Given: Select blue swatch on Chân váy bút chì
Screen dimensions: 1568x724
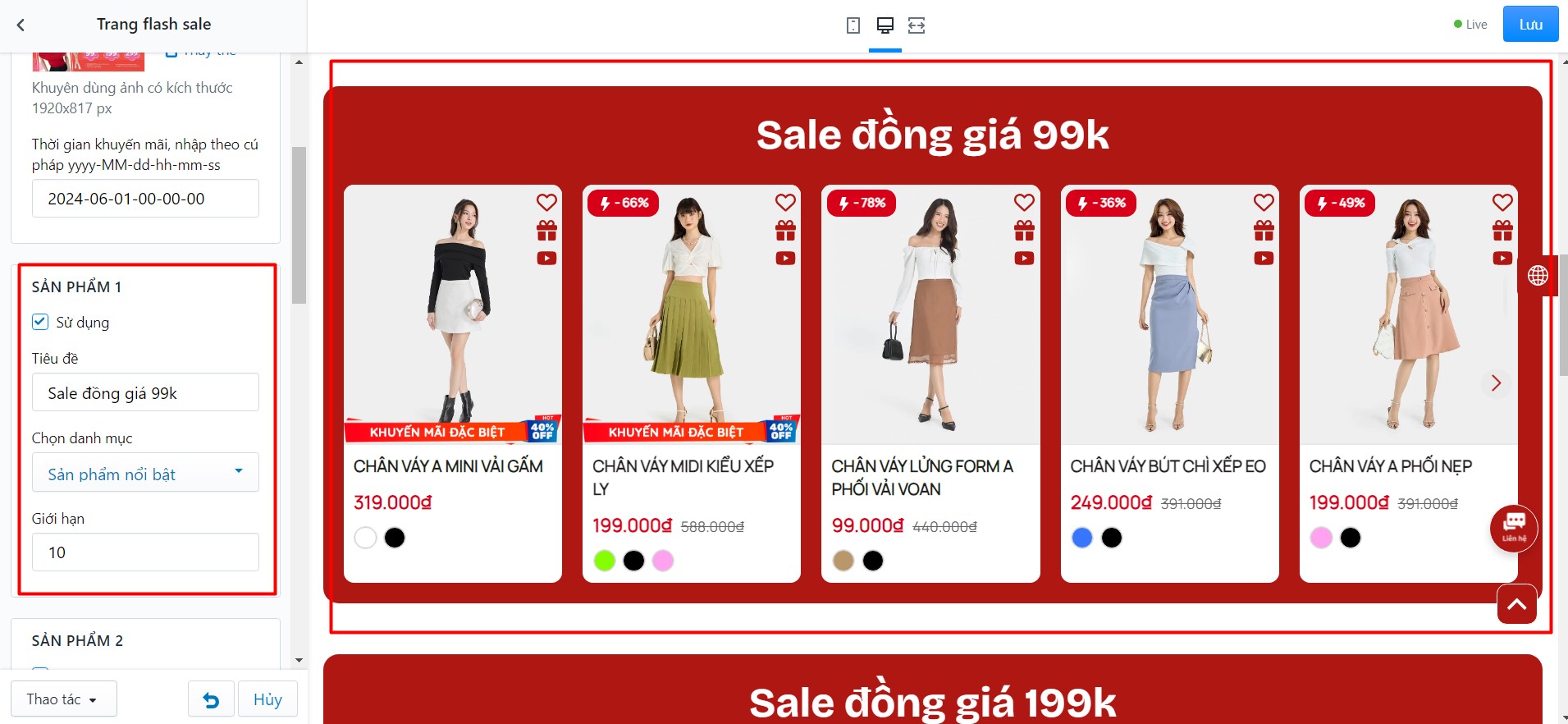Looking at the screenshot, I should (1082, 538).
